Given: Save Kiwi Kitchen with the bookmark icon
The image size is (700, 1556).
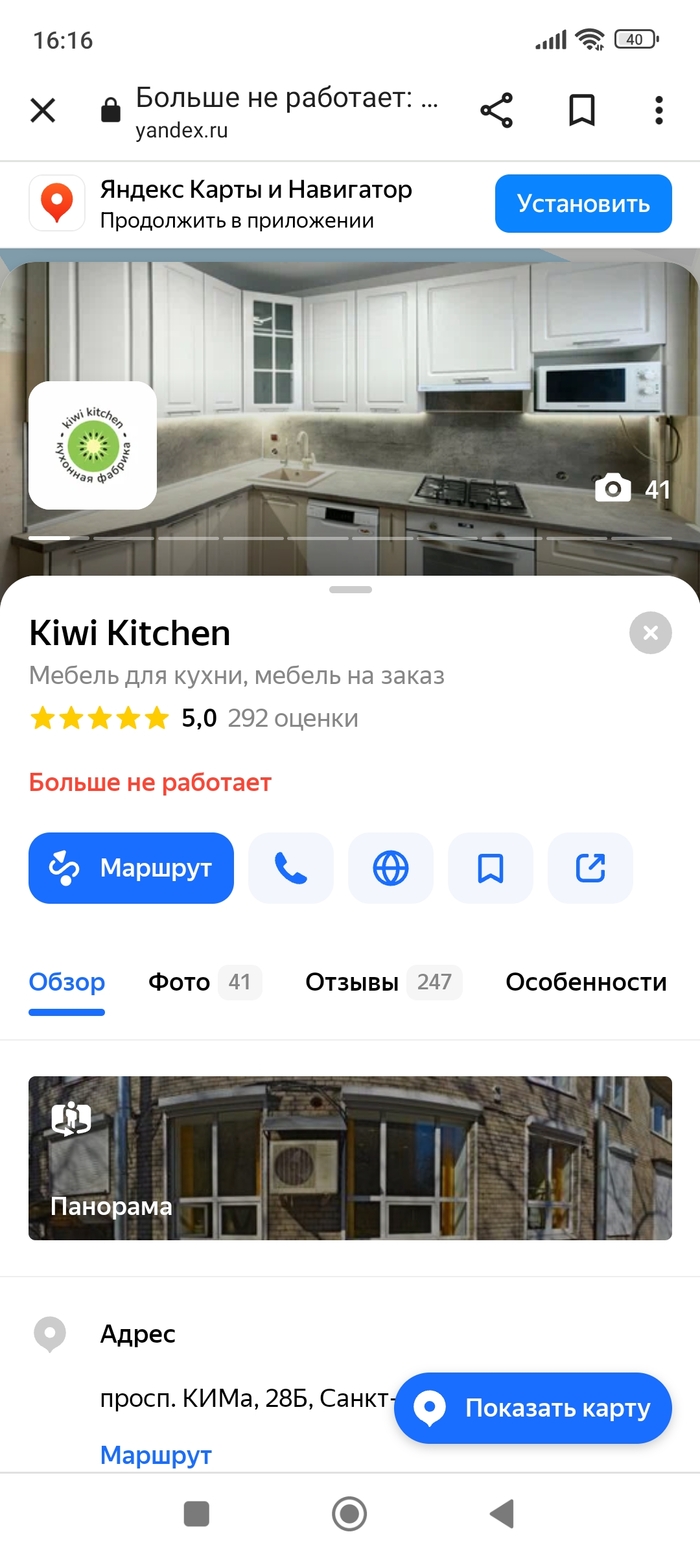Looking at the screenshot, I should (x=490, y=868).
